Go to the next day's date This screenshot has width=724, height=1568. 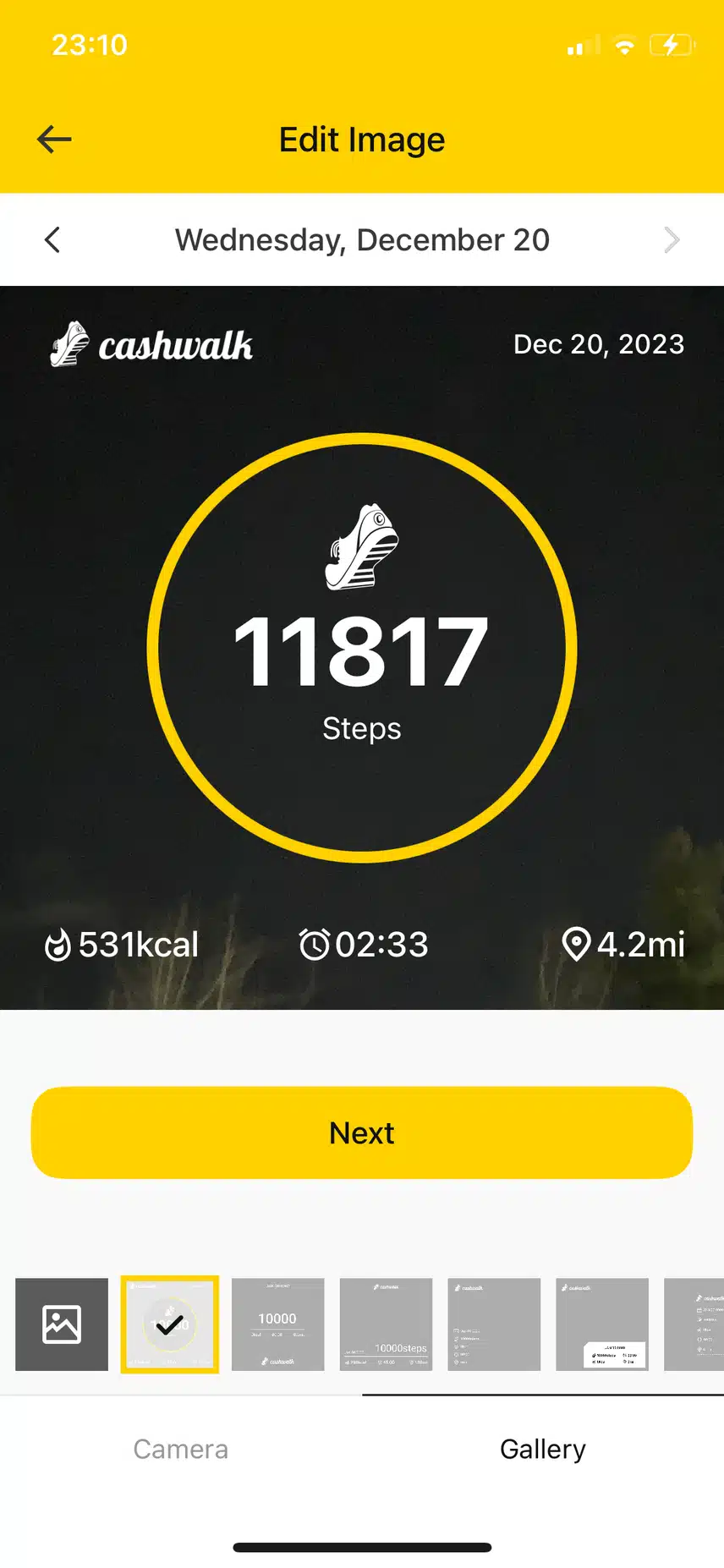coord(672,240)
